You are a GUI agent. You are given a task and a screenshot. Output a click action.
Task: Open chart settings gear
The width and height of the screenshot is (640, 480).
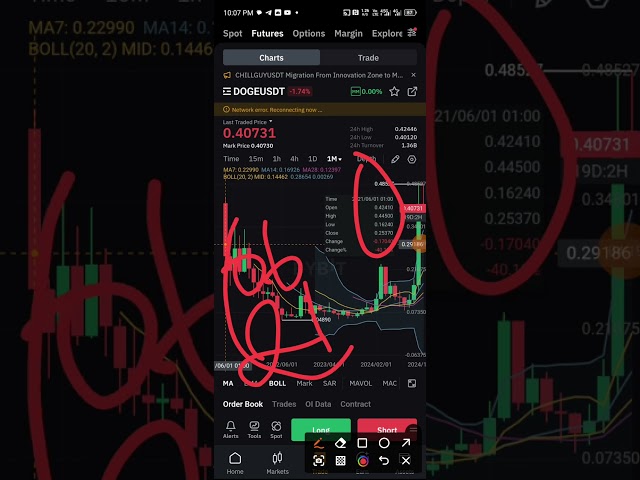point(412,159)
